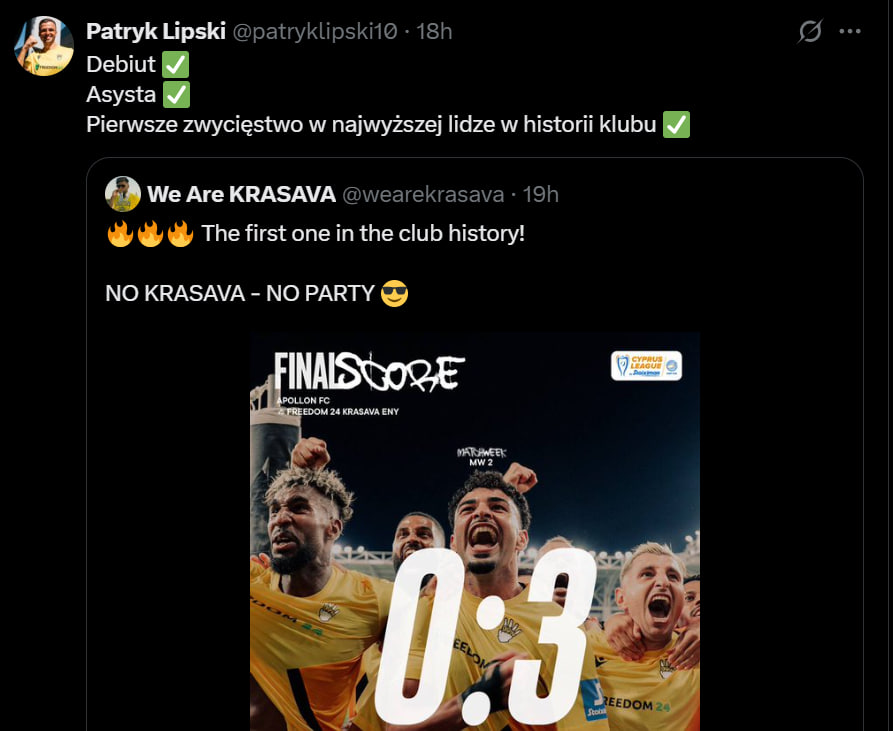Open the @patryklipski10 handle
893x731 pixels.
pos(315,32)
